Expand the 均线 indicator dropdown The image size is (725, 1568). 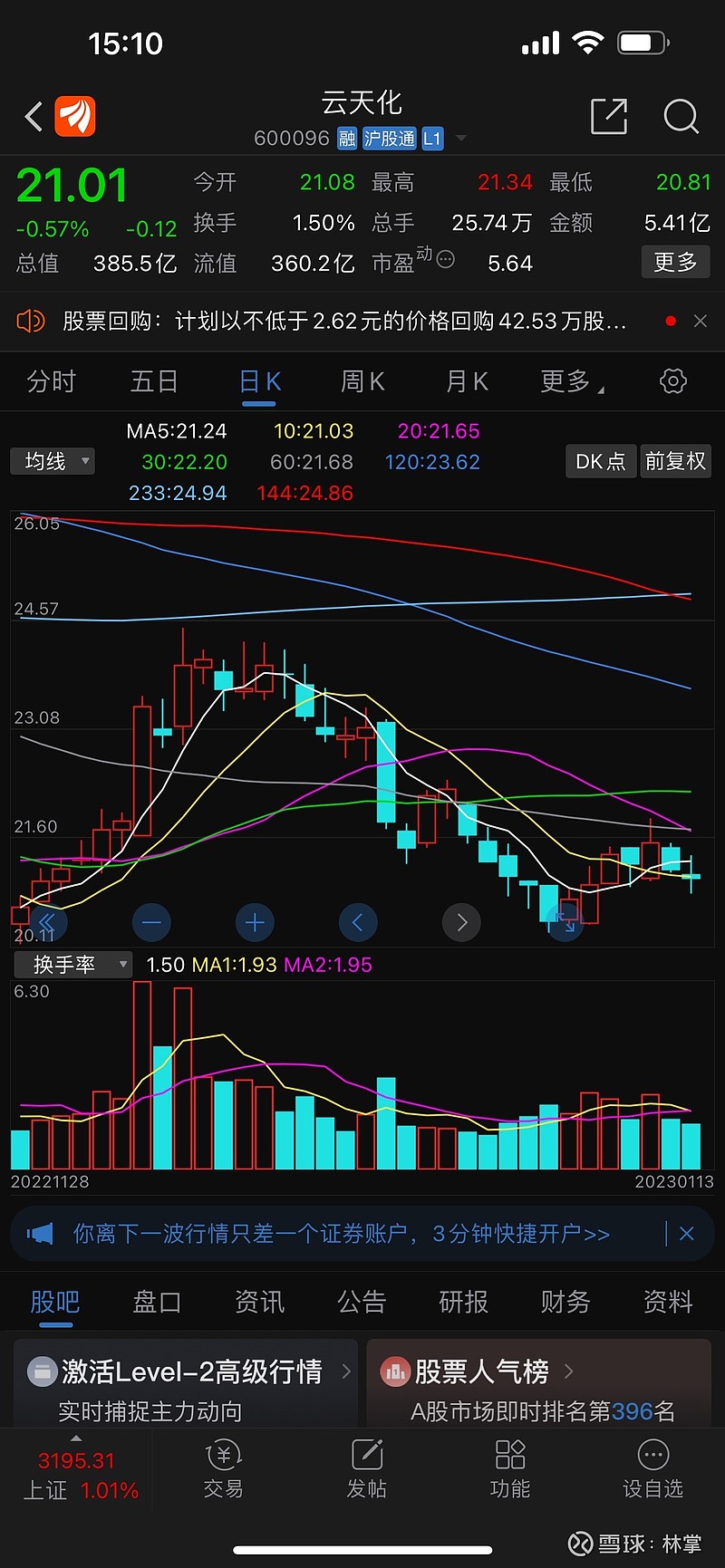(53, 461)
